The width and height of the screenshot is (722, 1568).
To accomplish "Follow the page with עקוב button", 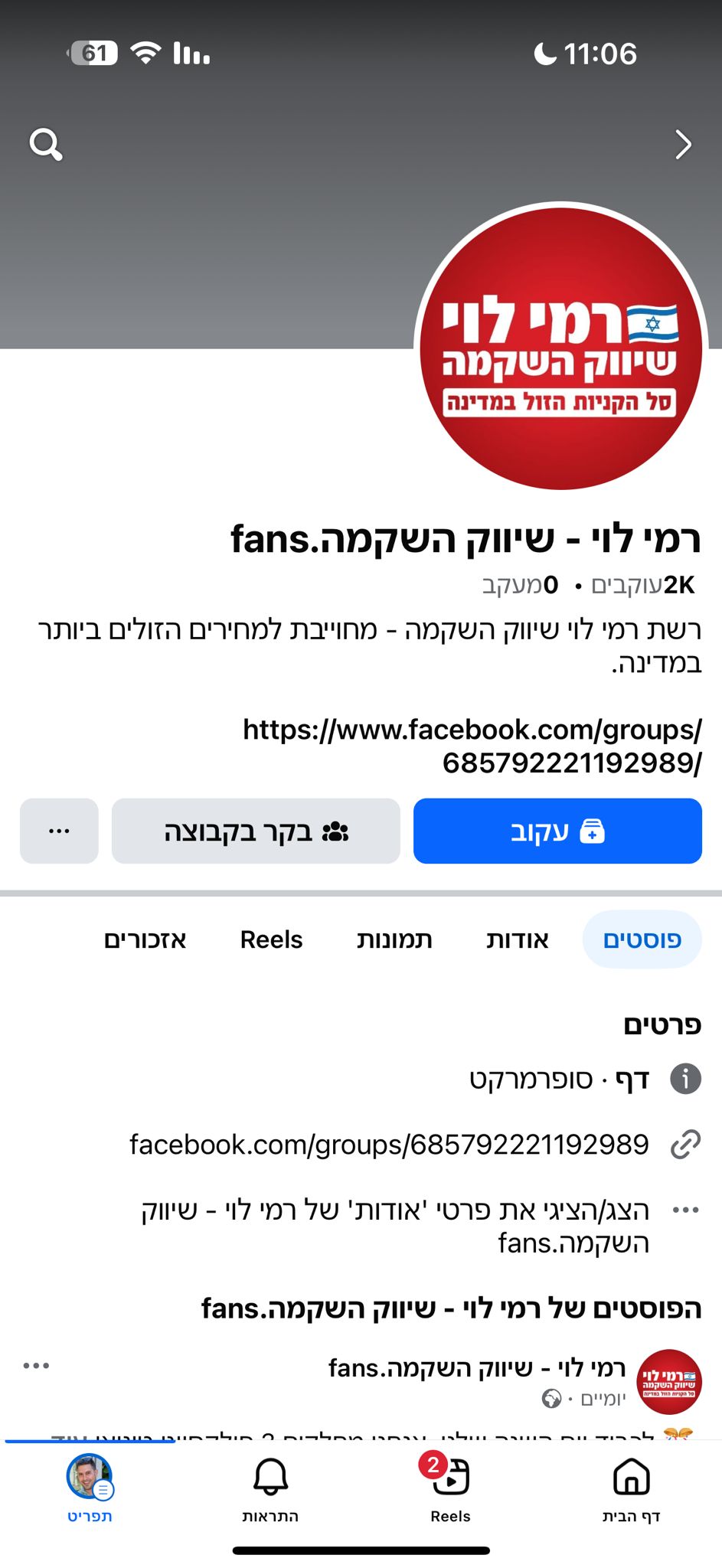I will tap(557, 831).
